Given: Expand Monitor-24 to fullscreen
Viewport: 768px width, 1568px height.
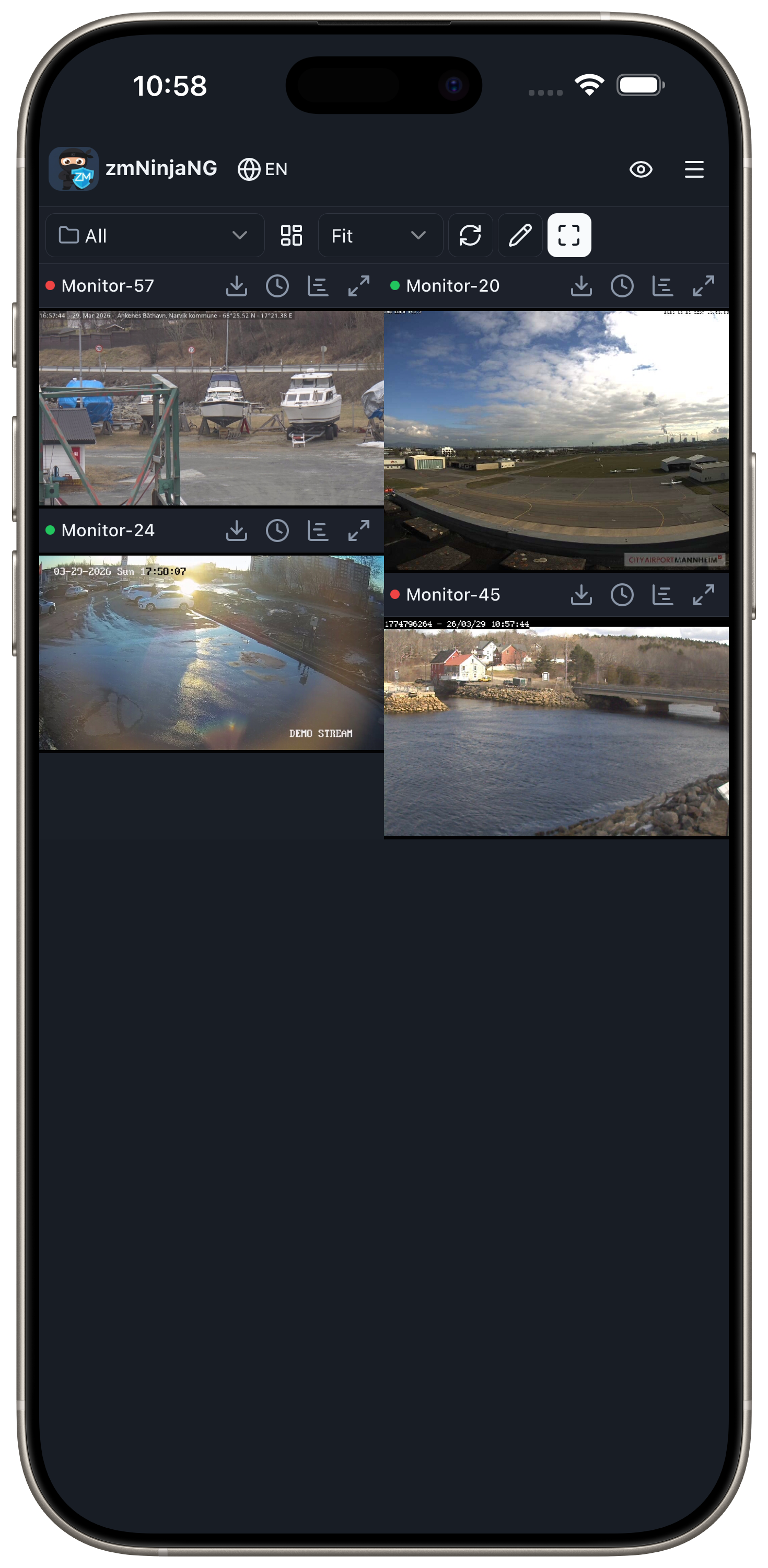Looking at the screenshot, I should (x=359, y=530).
